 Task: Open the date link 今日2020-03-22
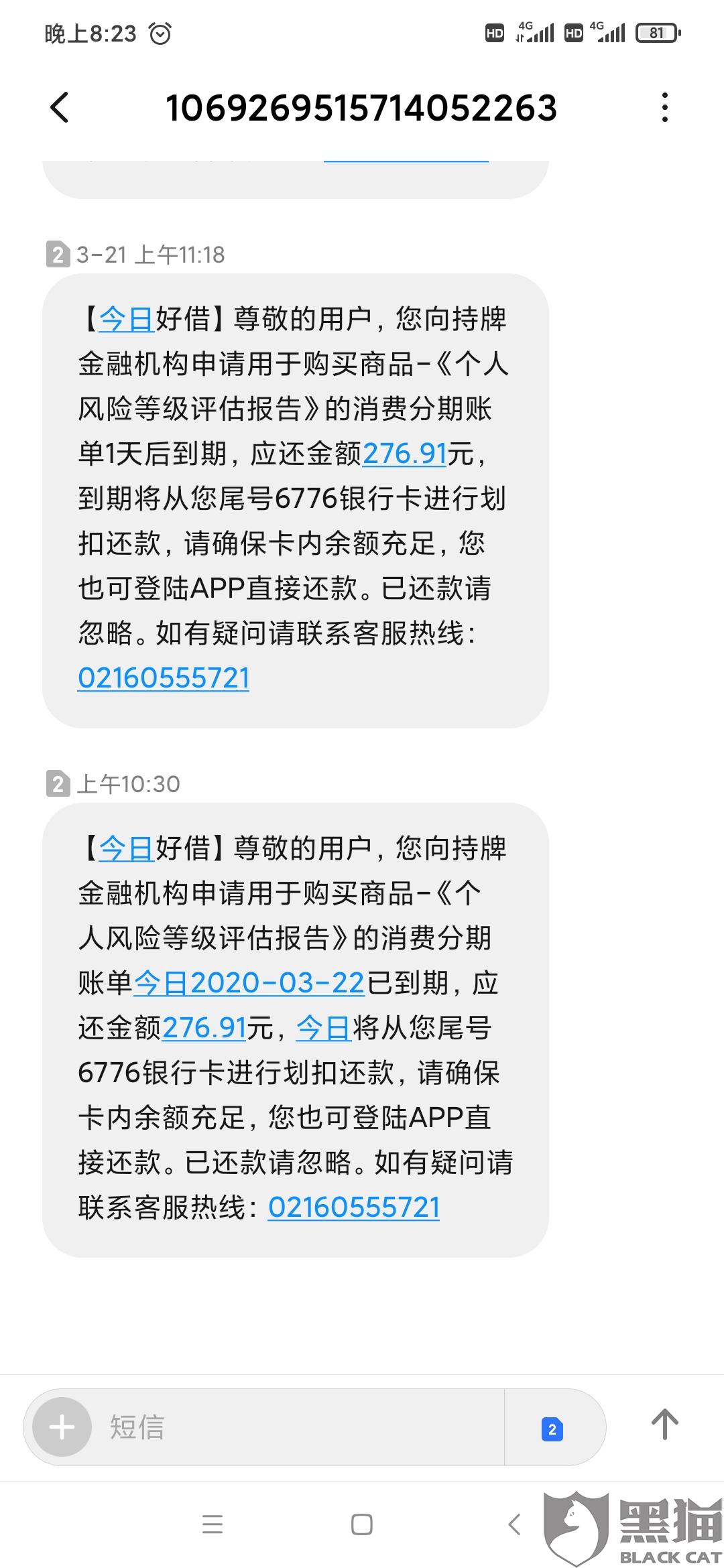point(249,983)
